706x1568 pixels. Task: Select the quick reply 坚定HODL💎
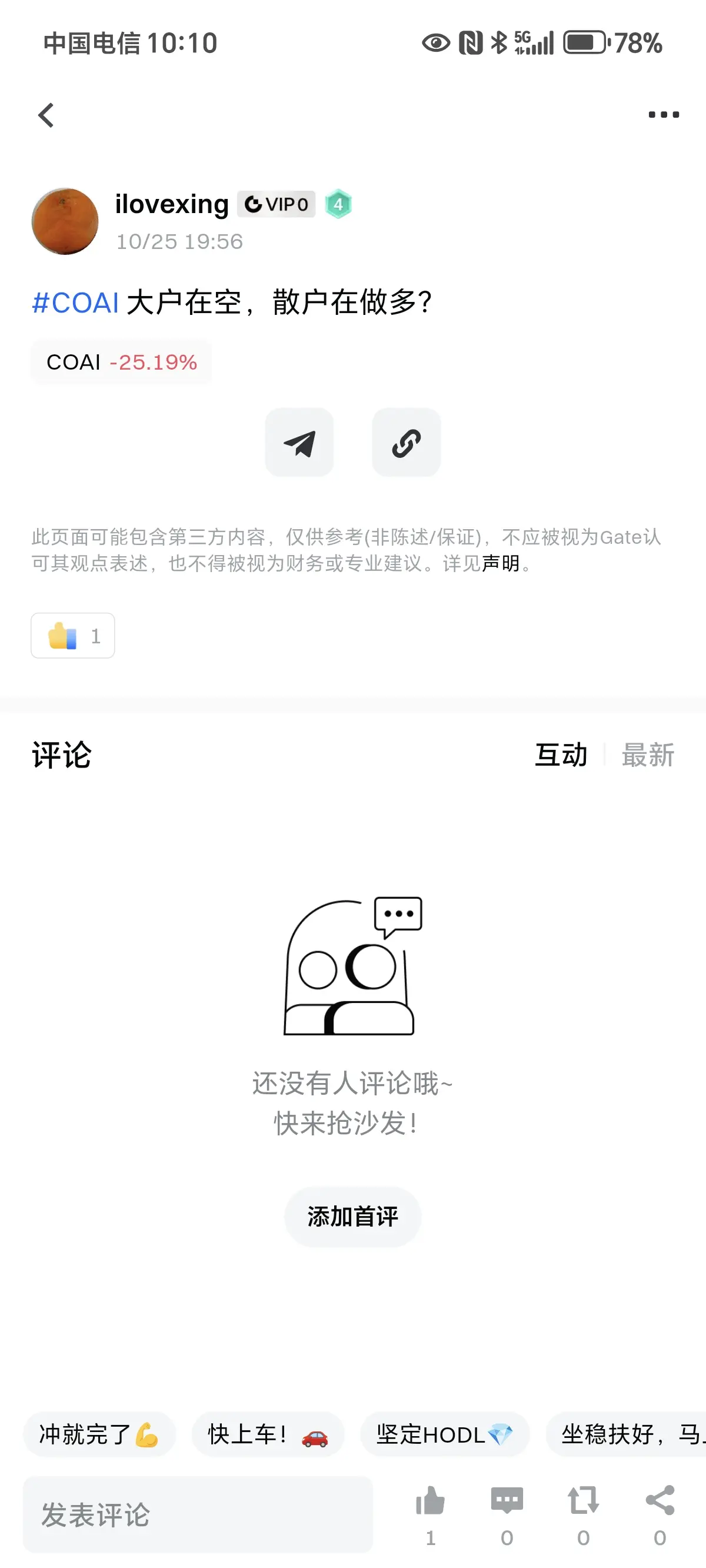coord(445,1434)
